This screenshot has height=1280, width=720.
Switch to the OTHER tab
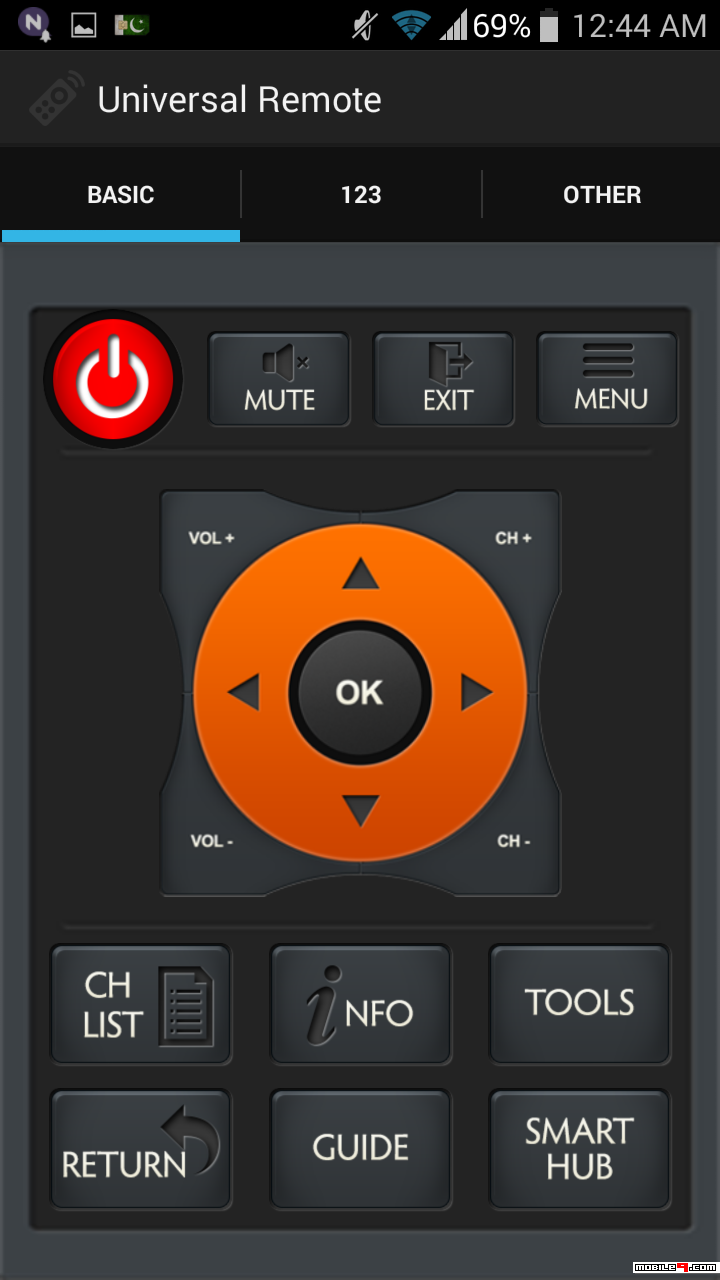click(x=601, y=195)
